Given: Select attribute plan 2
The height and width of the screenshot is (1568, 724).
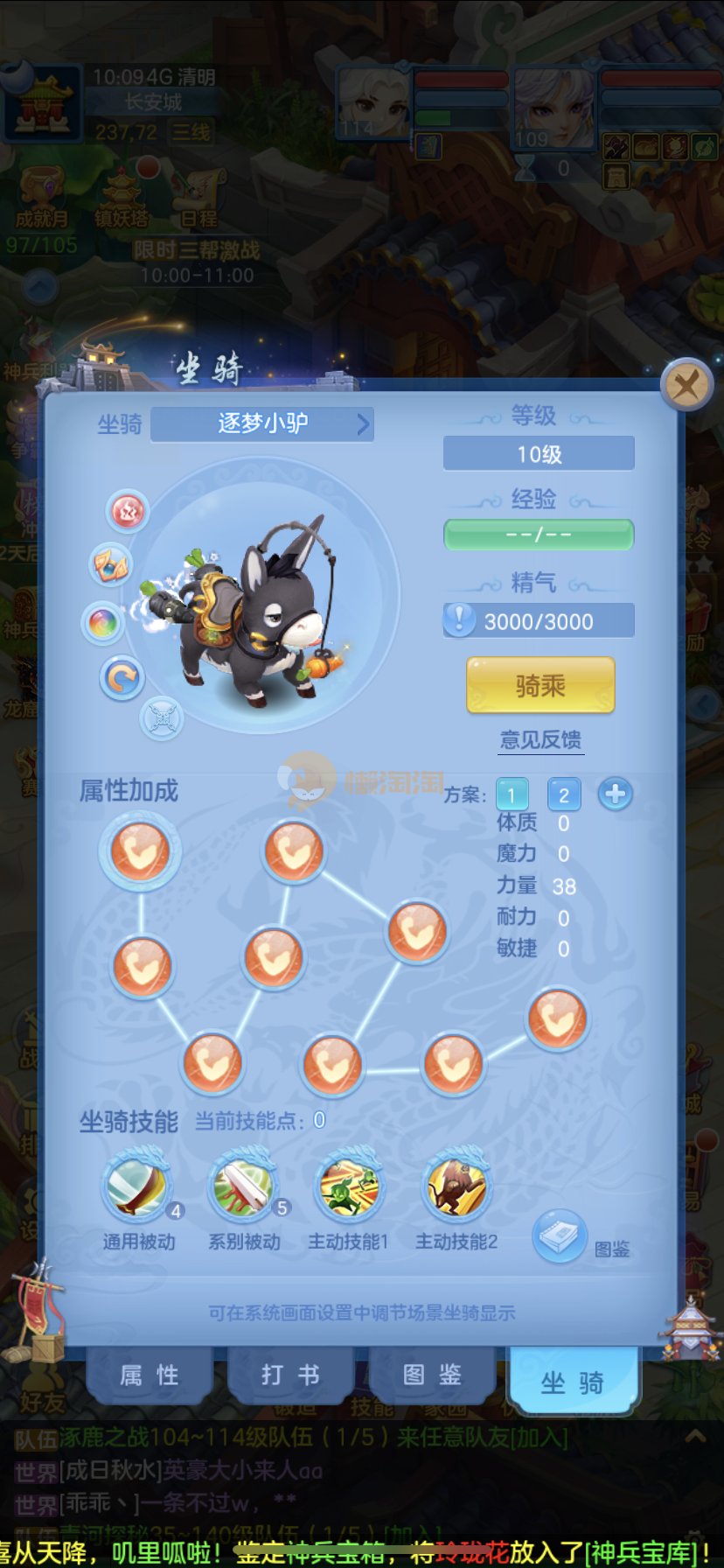Looking at the screenshot, I should pyautogui.click(x=564, y=794).
